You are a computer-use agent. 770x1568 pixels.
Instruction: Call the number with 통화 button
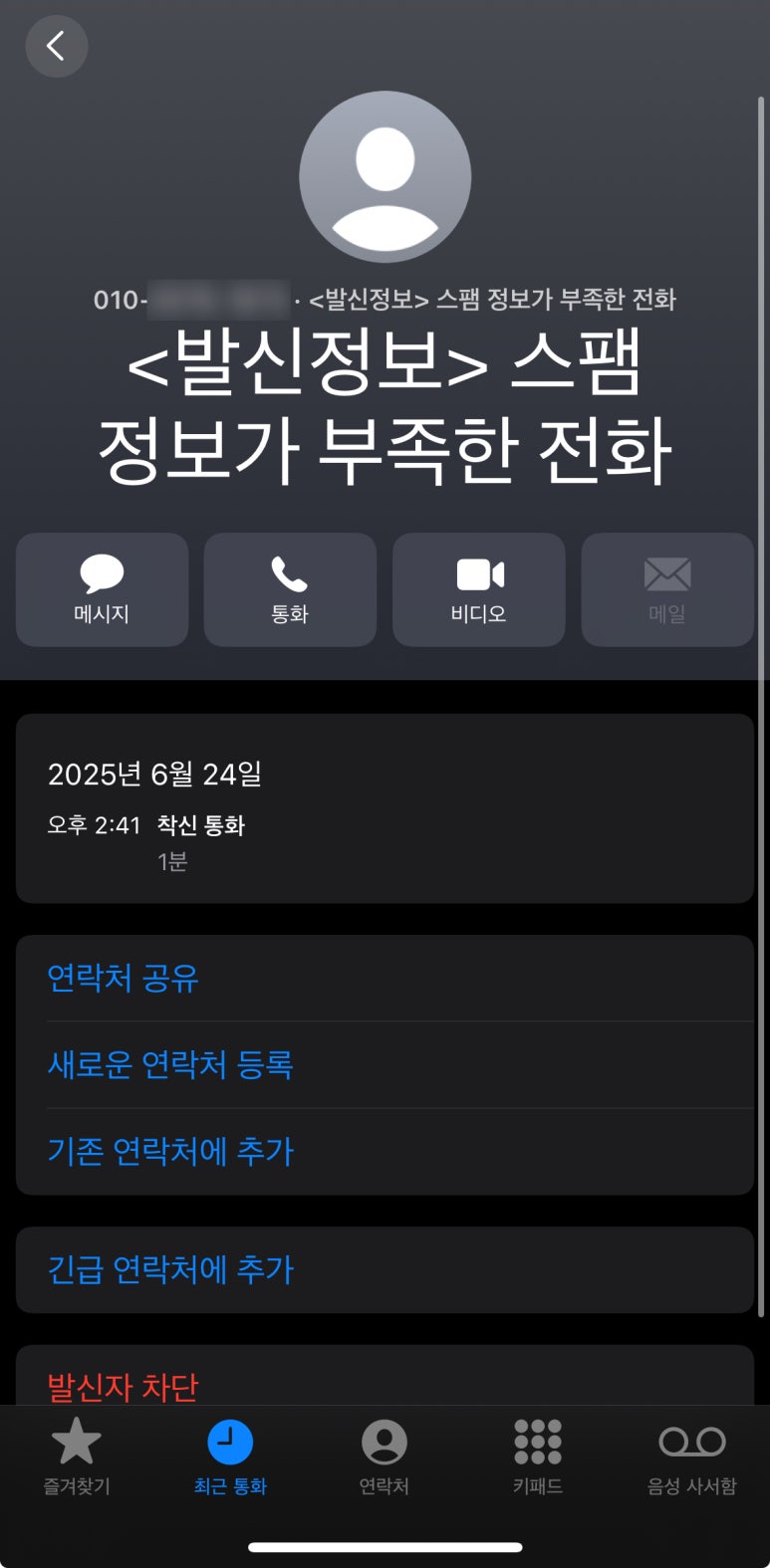290,589
